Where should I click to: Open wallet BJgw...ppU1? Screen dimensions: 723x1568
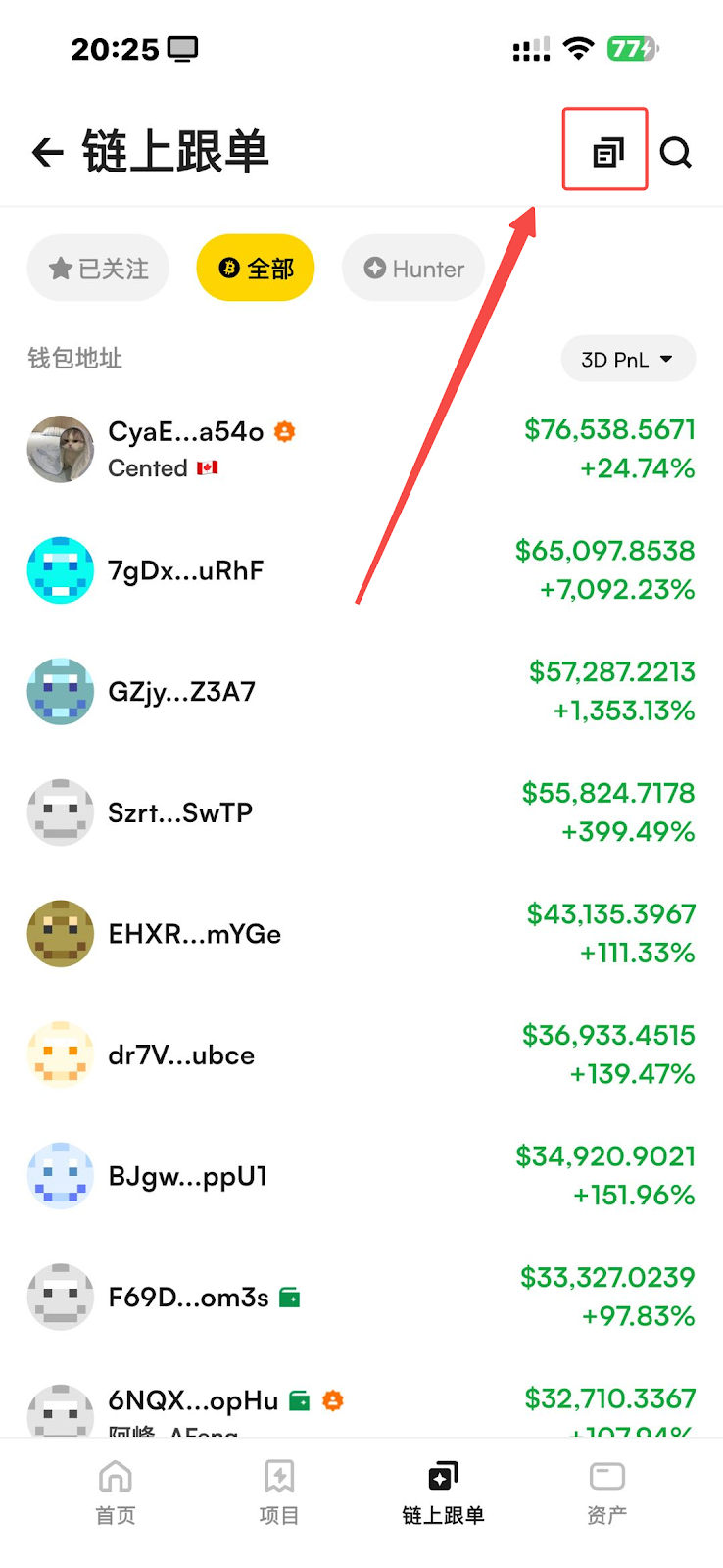(187, 1176)
